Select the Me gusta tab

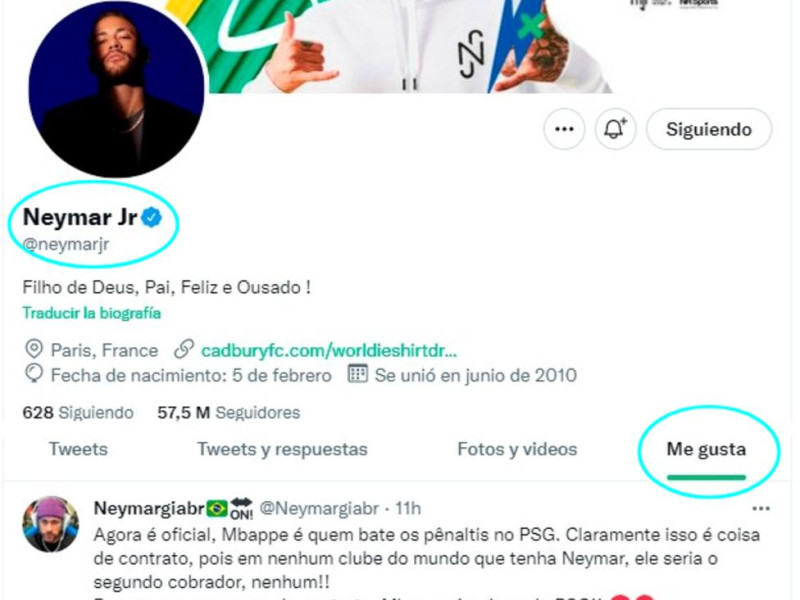click(x=706, y=449)
